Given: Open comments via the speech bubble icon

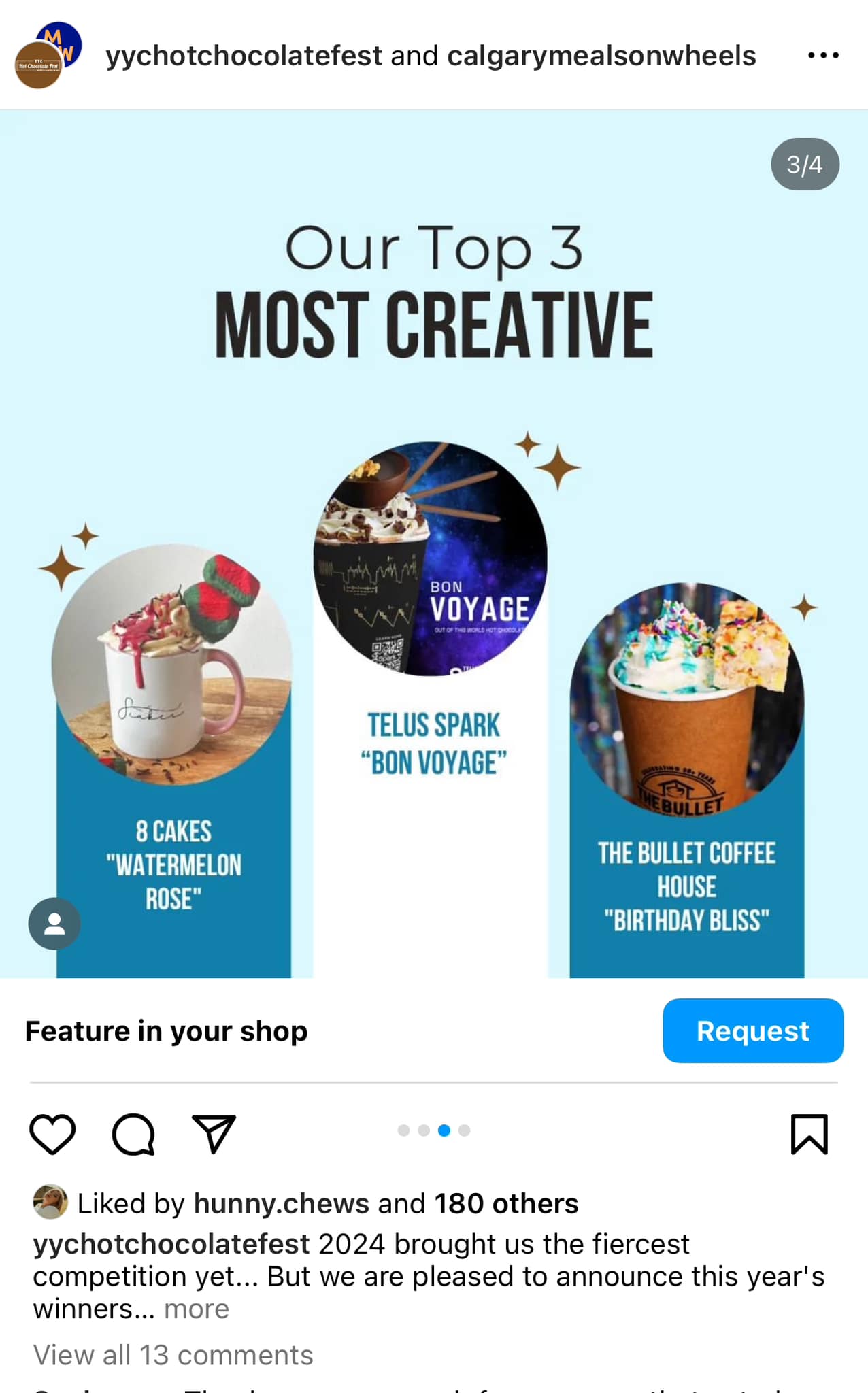Looking at the screenshot, I should tap(133, 1134).
